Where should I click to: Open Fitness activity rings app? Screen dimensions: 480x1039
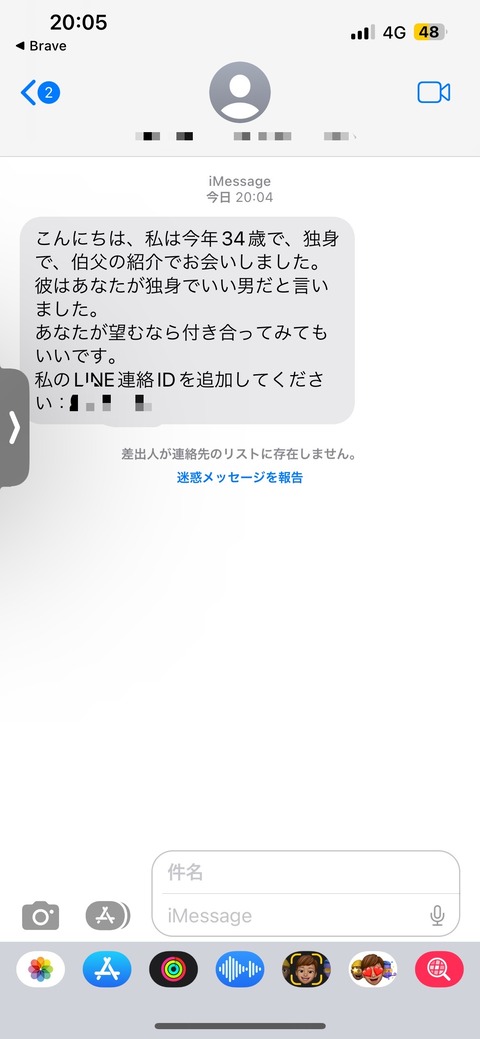[173, 969]
